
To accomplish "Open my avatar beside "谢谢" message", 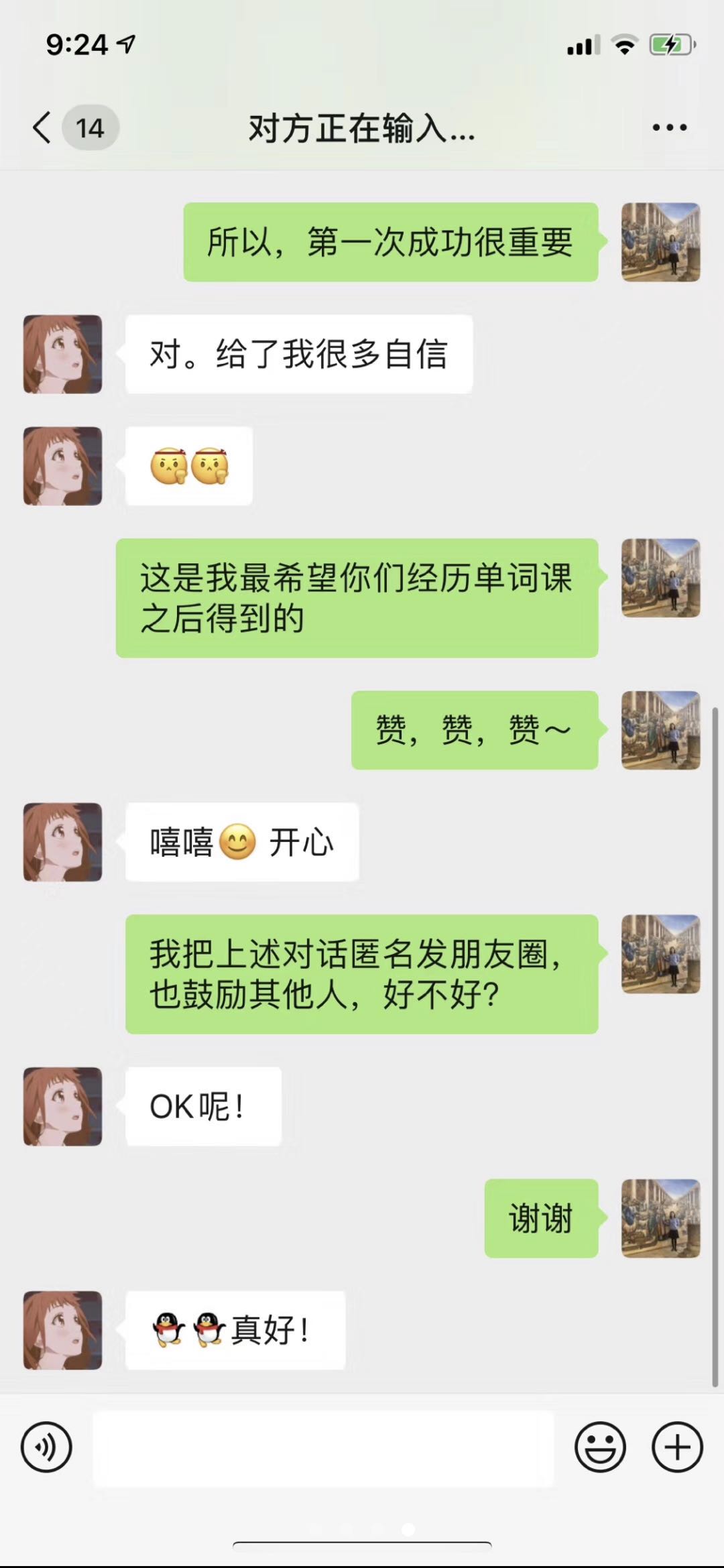I will [x=660, y=1218].
